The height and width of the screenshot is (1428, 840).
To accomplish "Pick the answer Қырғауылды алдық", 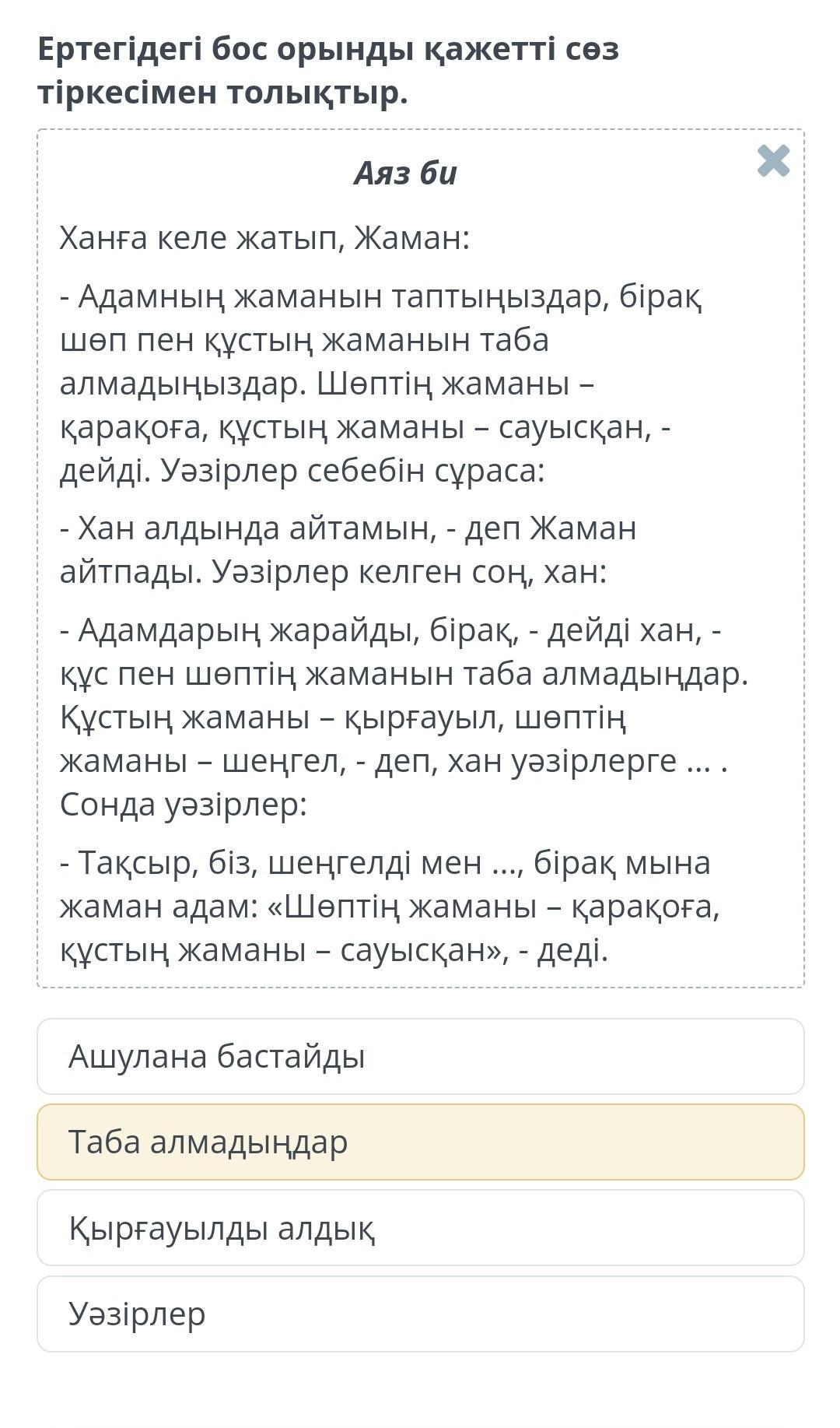I will [x=420, y=1228].
